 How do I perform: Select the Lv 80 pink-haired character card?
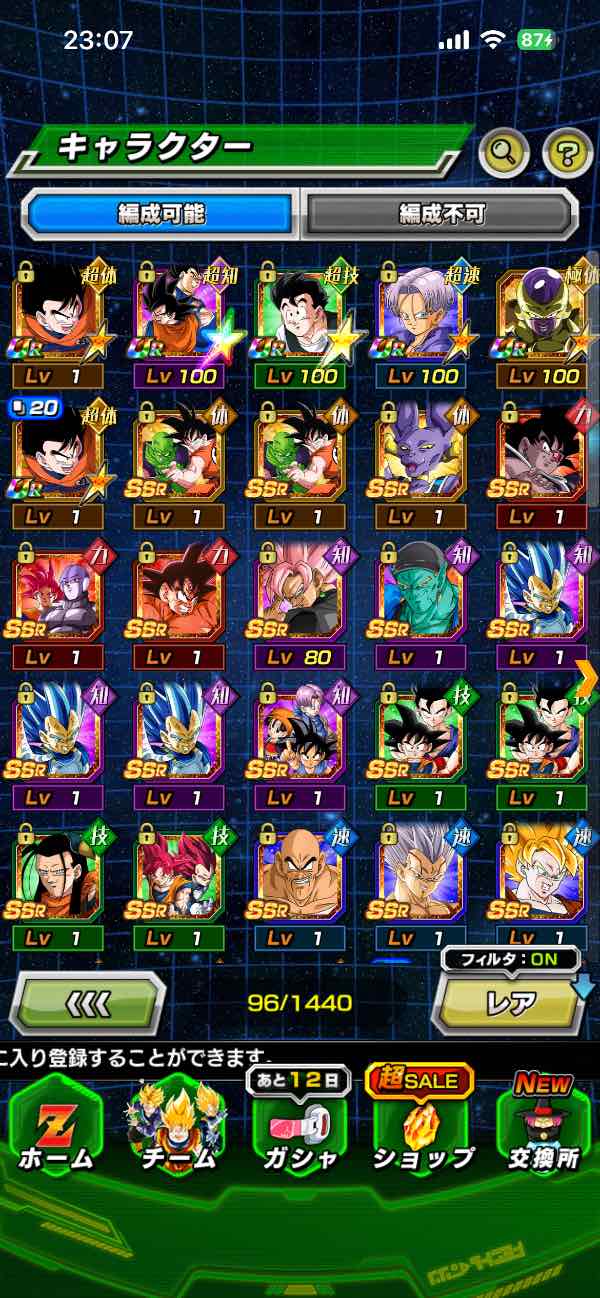click(300, 605)
